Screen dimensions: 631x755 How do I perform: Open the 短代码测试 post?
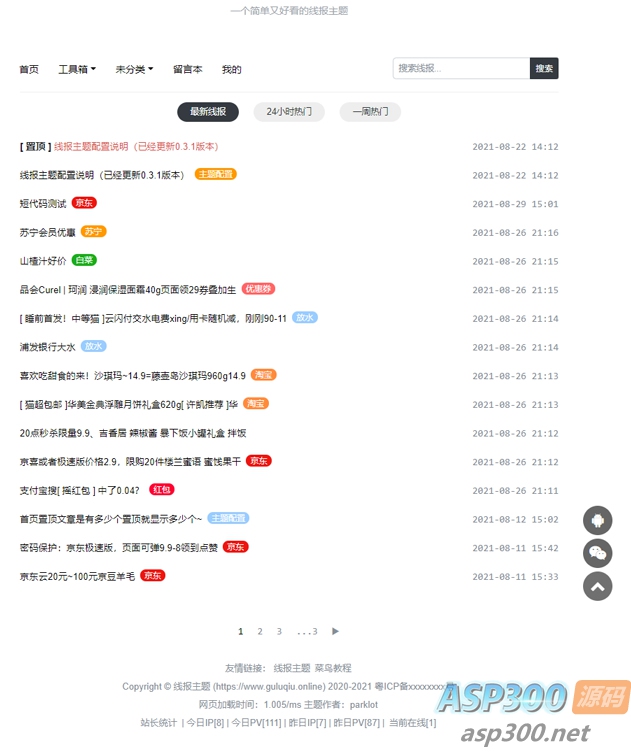[x=43, y=203]
